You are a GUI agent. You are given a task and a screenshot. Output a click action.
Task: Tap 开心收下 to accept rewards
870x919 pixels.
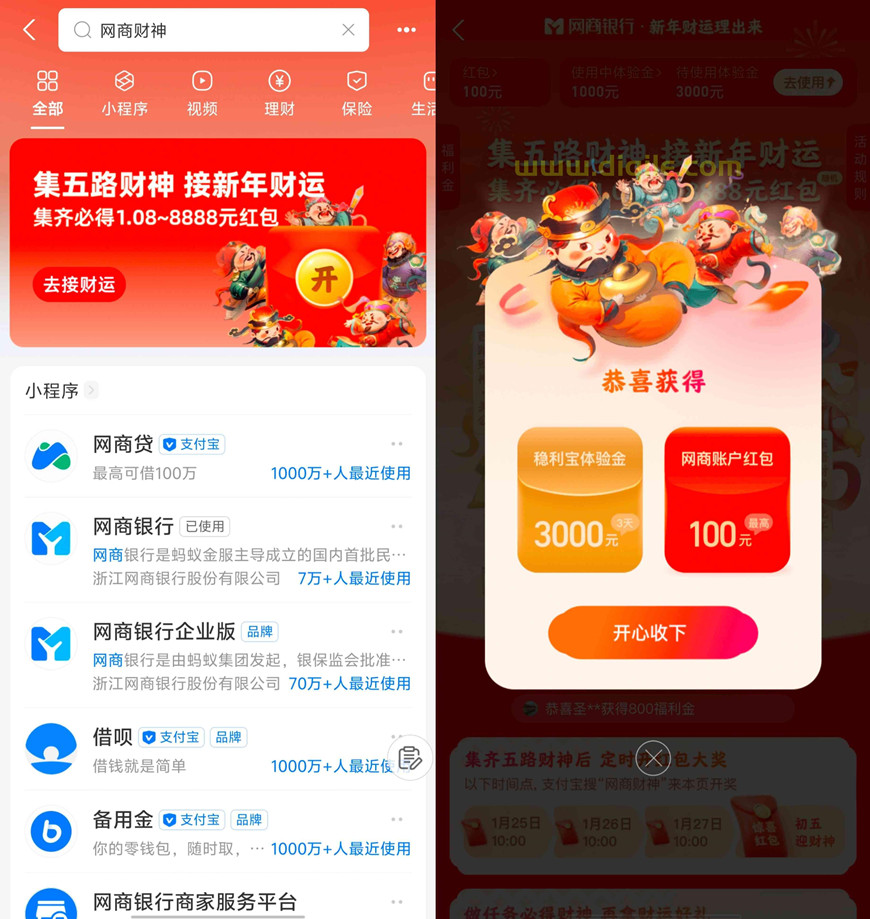(x=652, y=633)
